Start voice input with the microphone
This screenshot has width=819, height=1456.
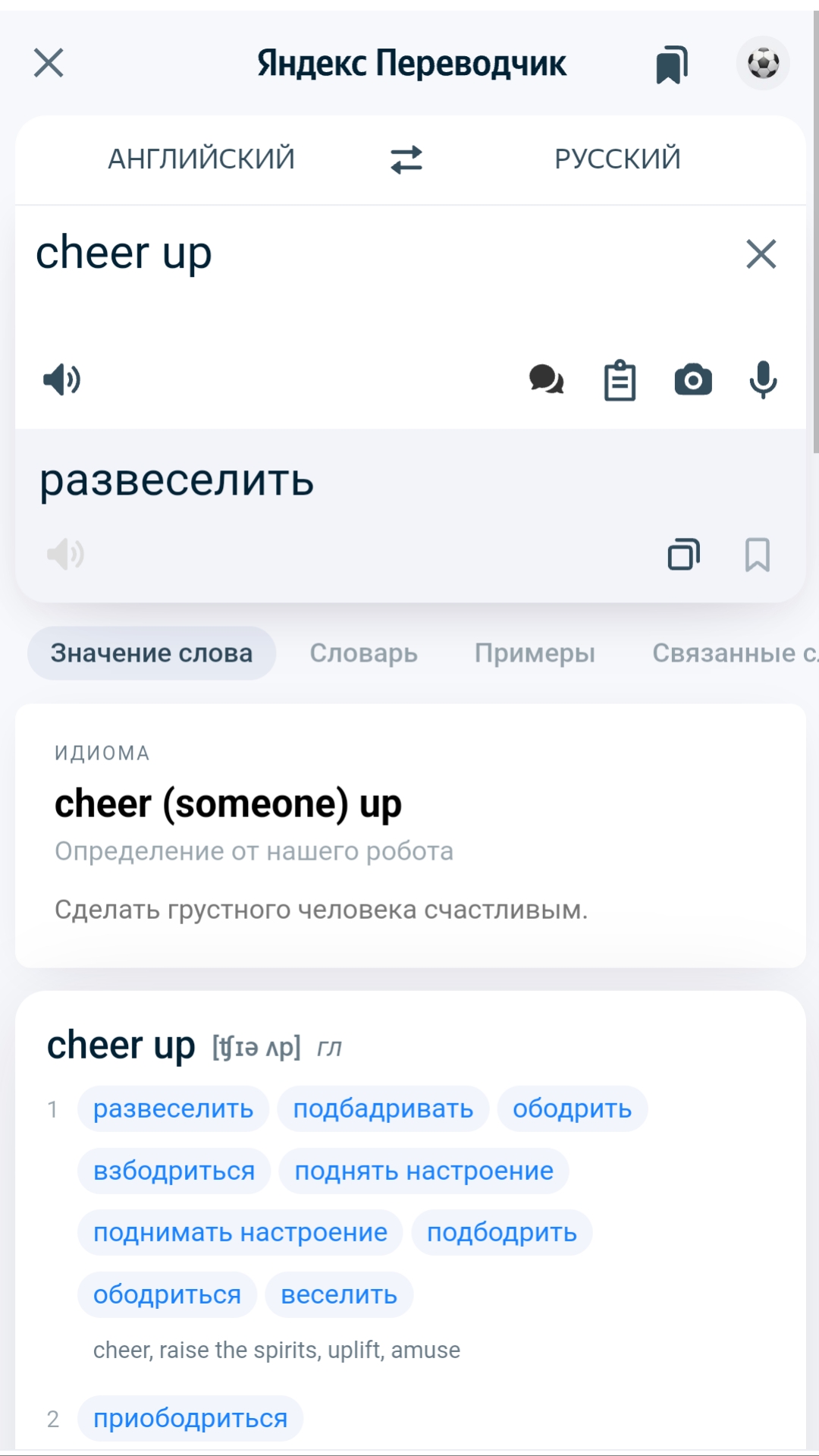763,379
